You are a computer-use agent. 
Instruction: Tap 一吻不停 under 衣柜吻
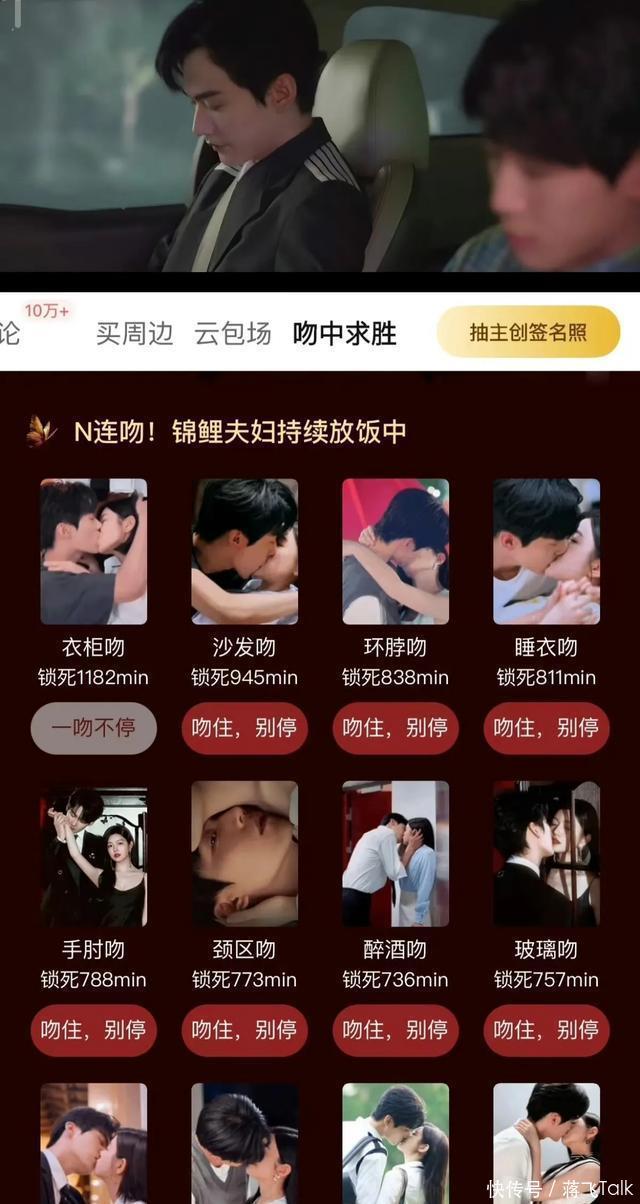click(x=93, y=728)
